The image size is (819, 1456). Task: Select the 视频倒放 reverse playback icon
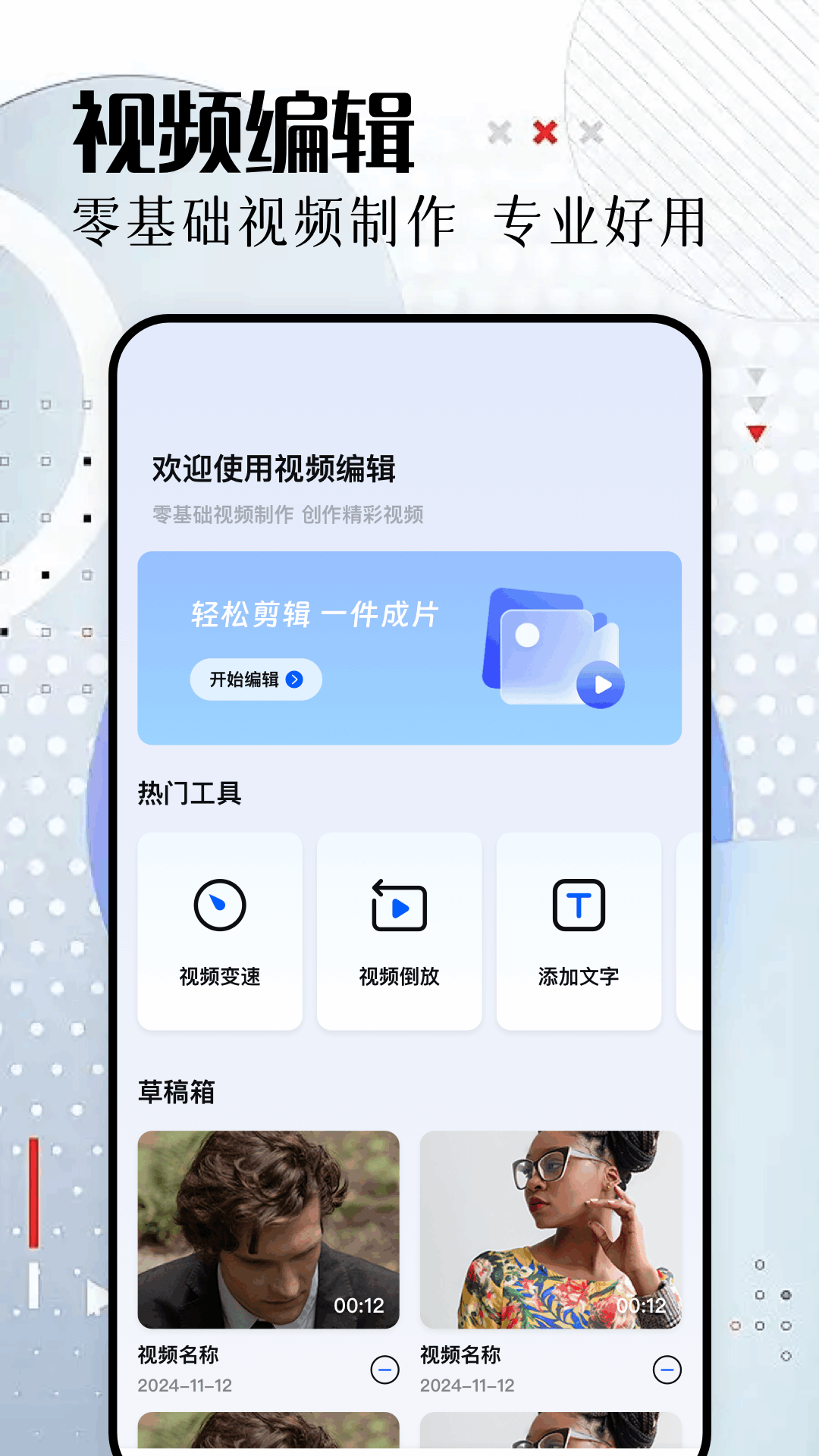pos(398,904)
